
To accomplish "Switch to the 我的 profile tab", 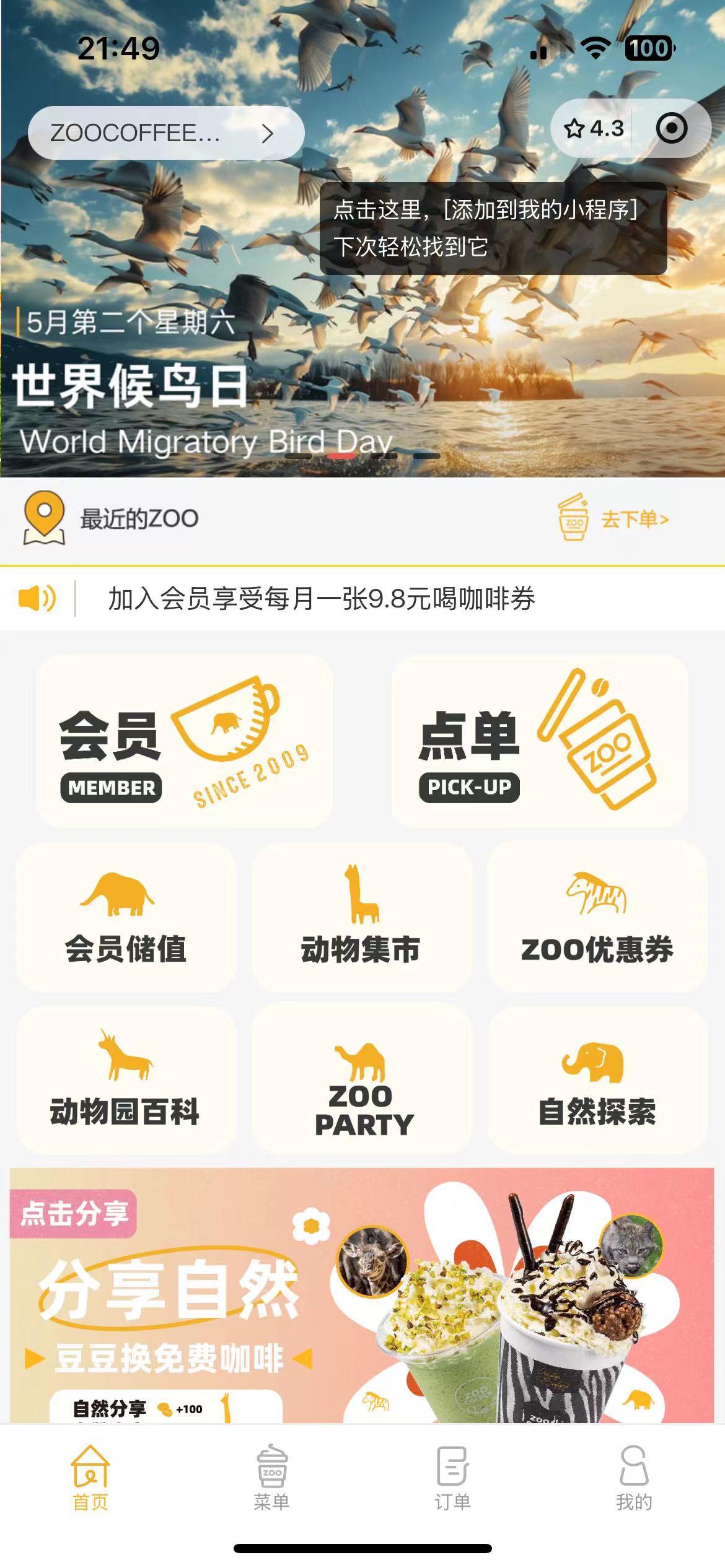I will coord(633,1478).
